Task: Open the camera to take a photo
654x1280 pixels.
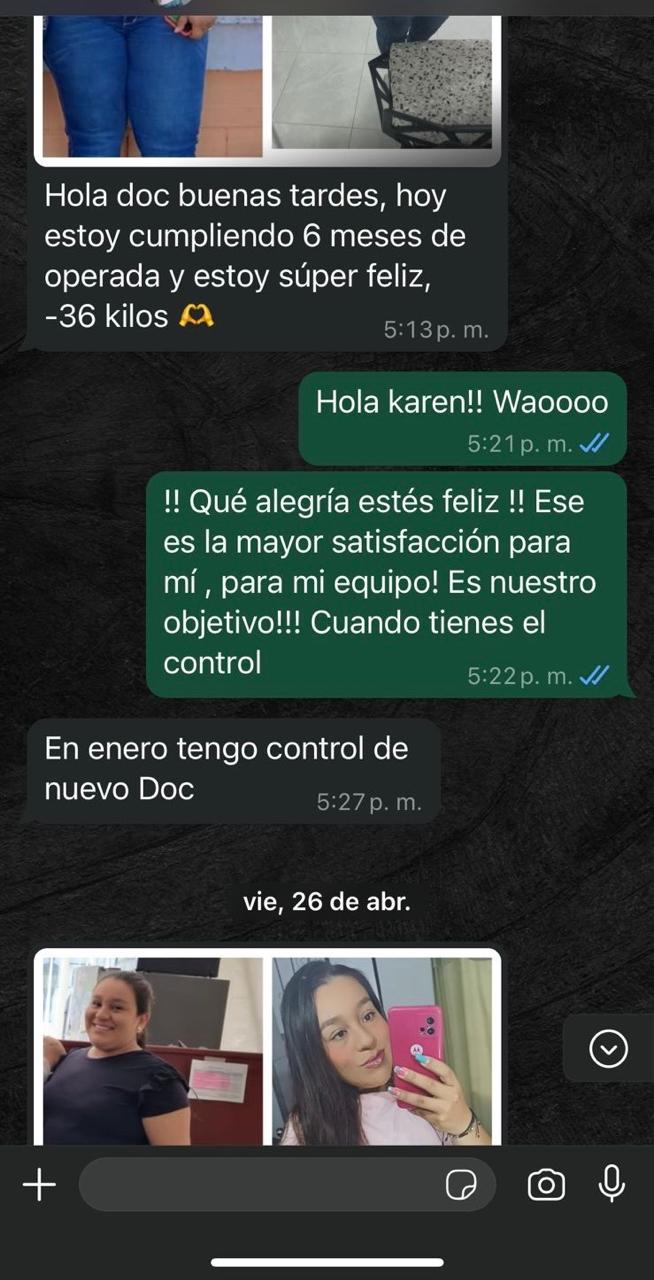Action: pyautogui.click(x=546, y=1185)
